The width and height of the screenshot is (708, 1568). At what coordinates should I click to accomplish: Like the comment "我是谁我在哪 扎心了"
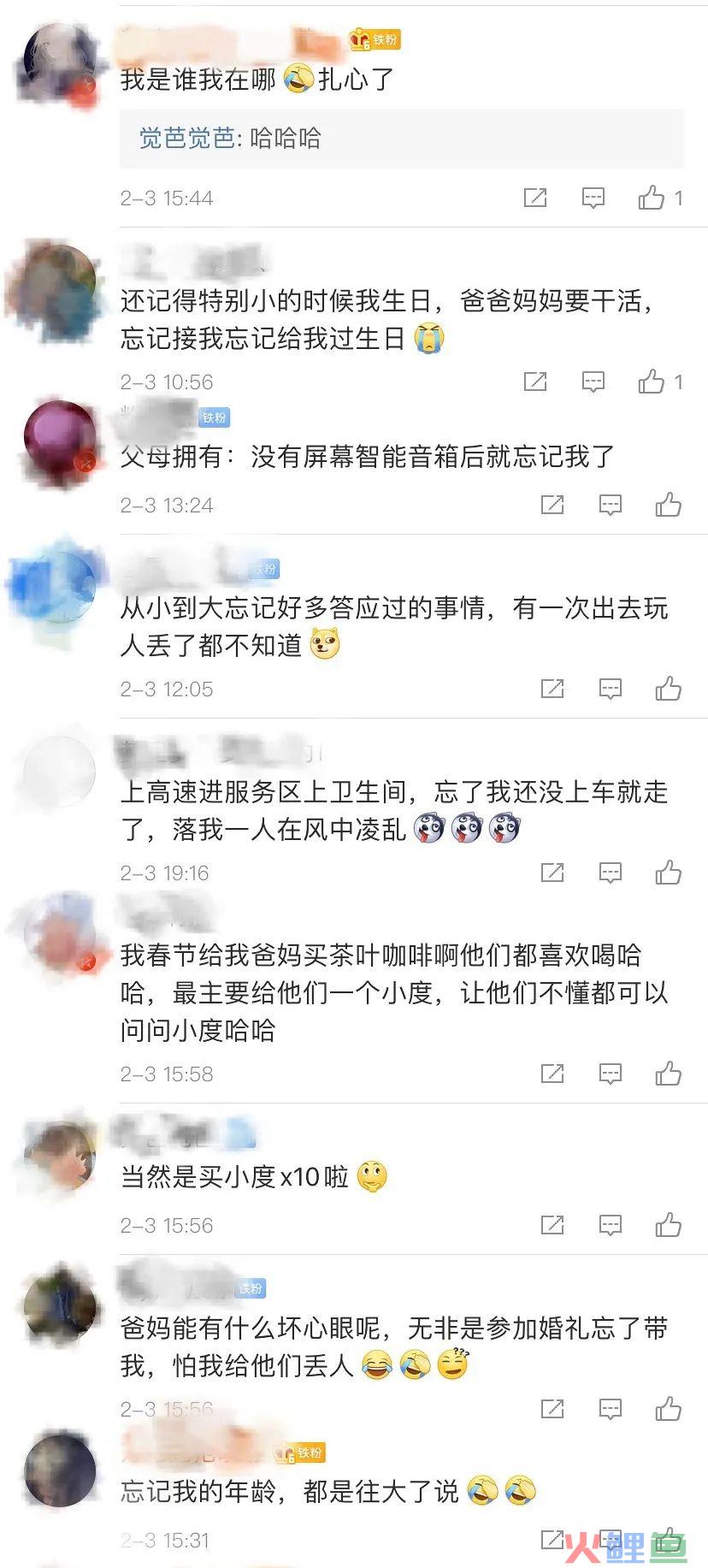[652, 198]
